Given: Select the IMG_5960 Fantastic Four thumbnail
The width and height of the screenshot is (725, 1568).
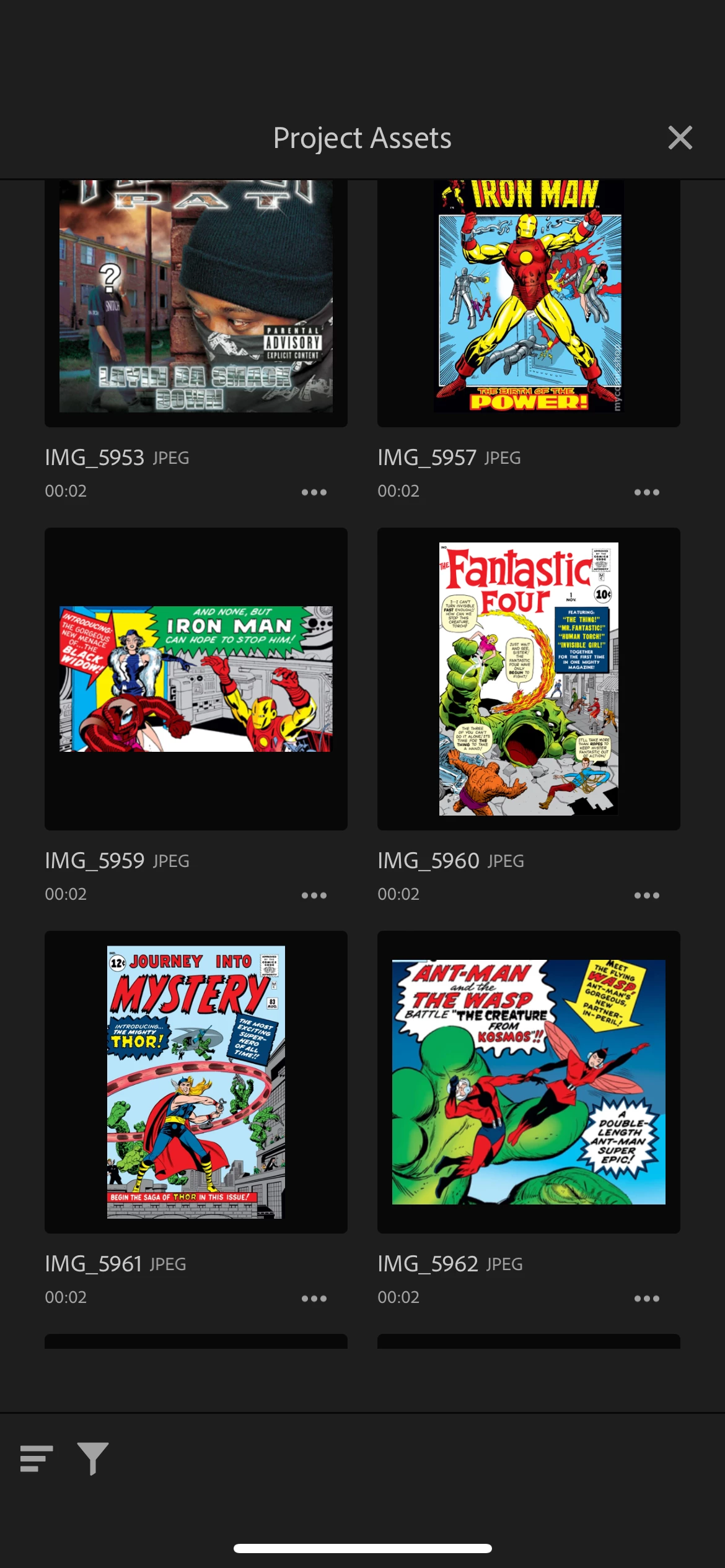Looking at the screenshot, I should pyautogui.click(x=529, y=679).
